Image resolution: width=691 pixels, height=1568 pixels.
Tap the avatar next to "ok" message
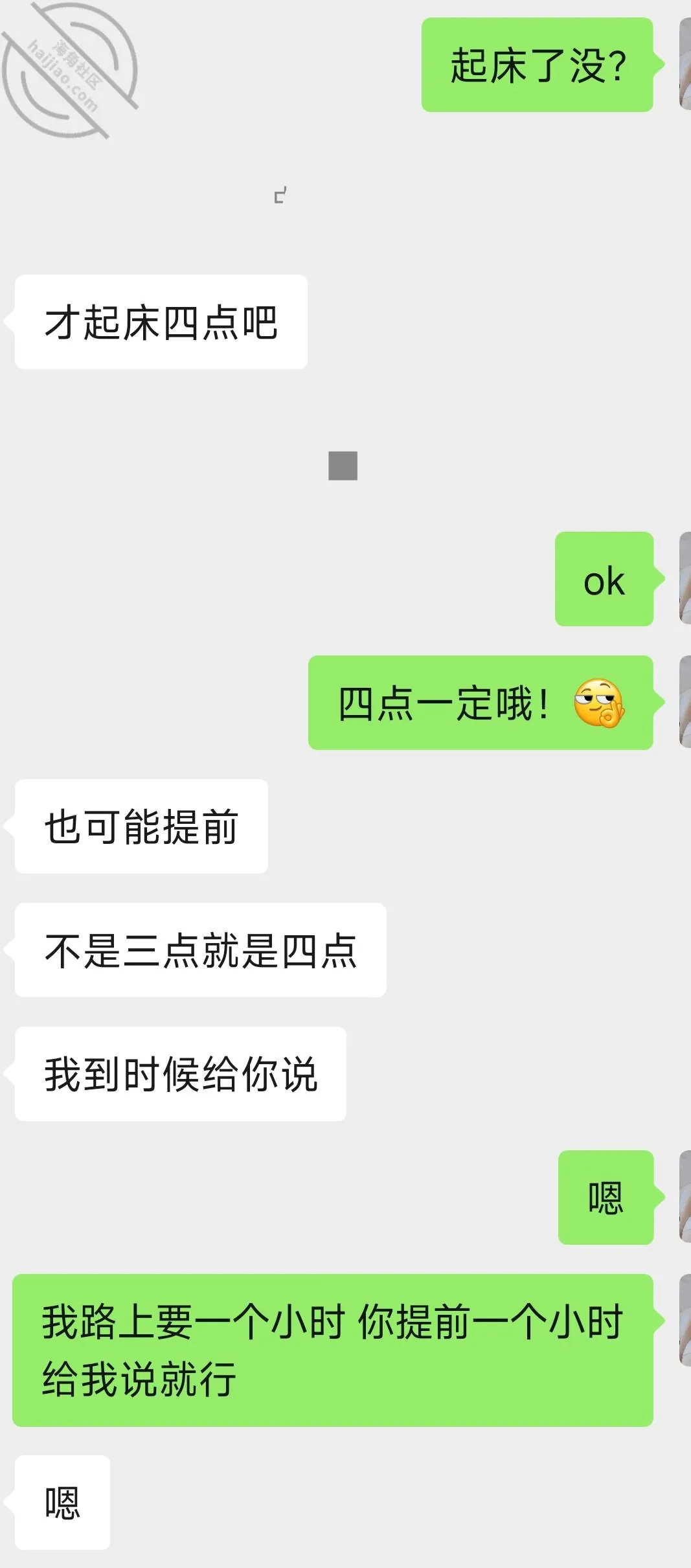[x=685, y=578]
